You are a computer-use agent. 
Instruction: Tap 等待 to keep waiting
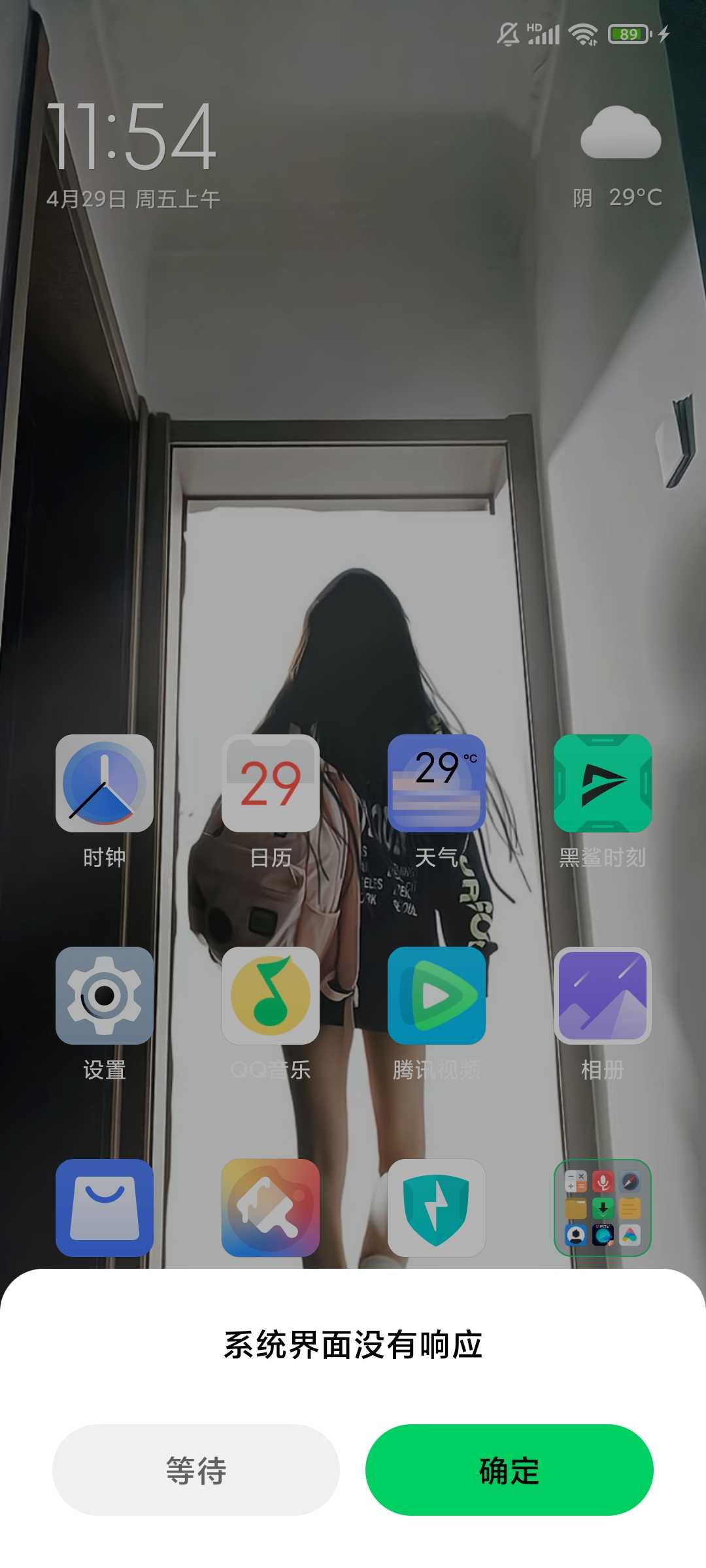pos(196,1470)
